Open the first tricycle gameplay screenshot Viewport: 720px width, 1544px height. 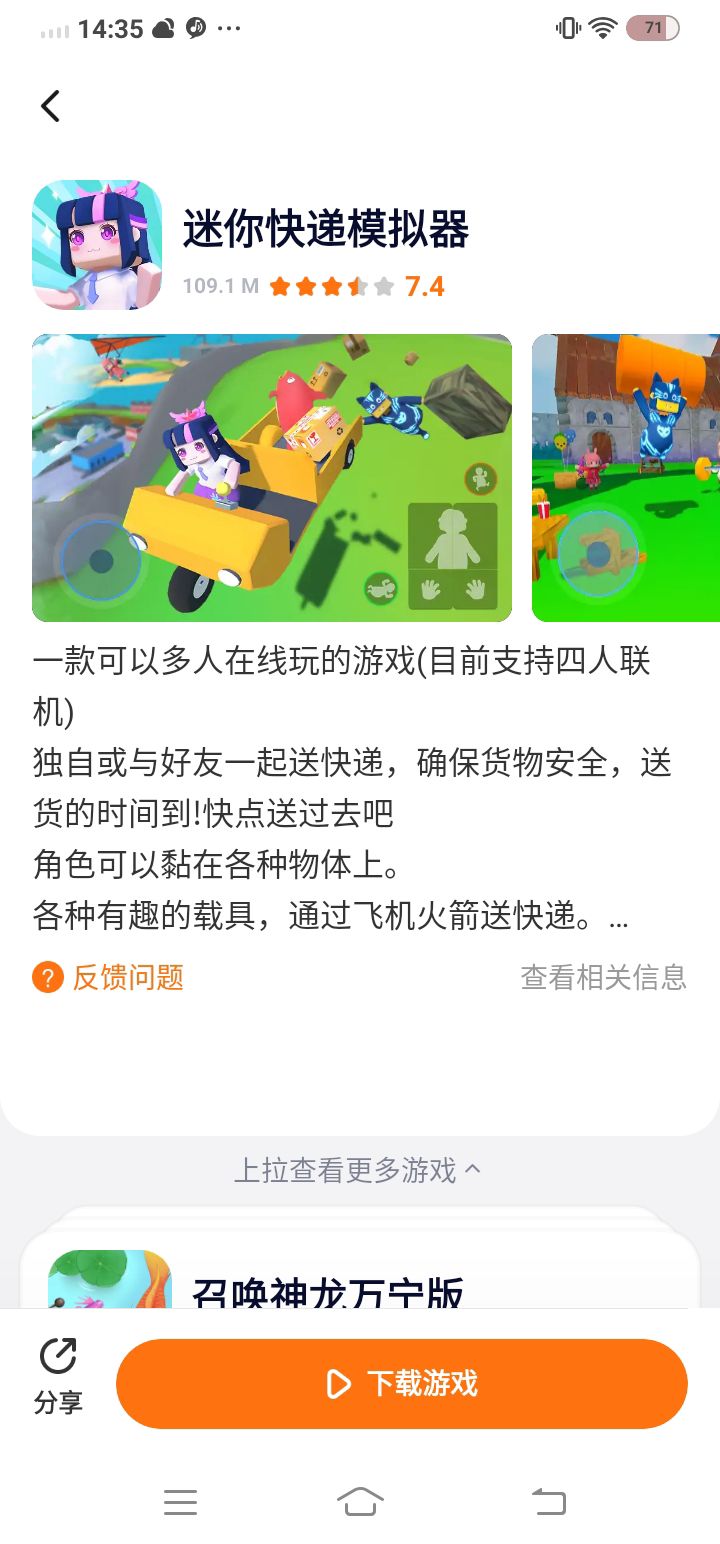(x=272, y=478)
